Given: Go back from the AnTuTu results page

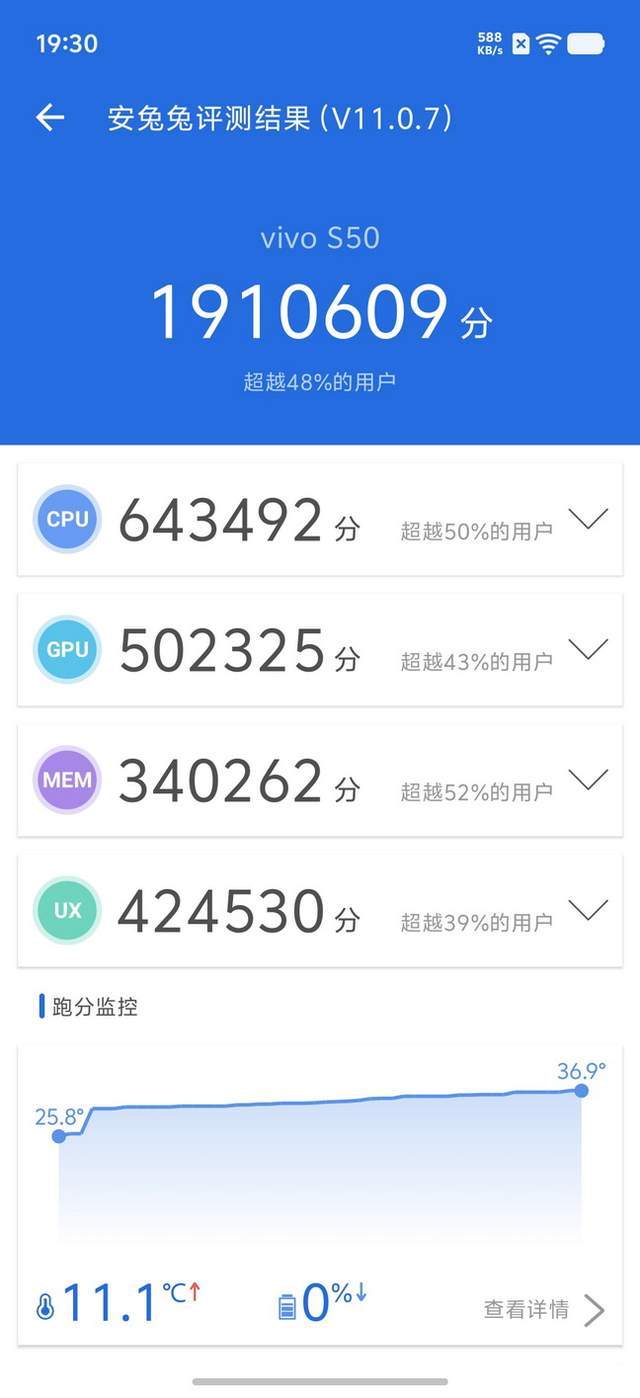Looking at the screenshot, I should 50,118.
